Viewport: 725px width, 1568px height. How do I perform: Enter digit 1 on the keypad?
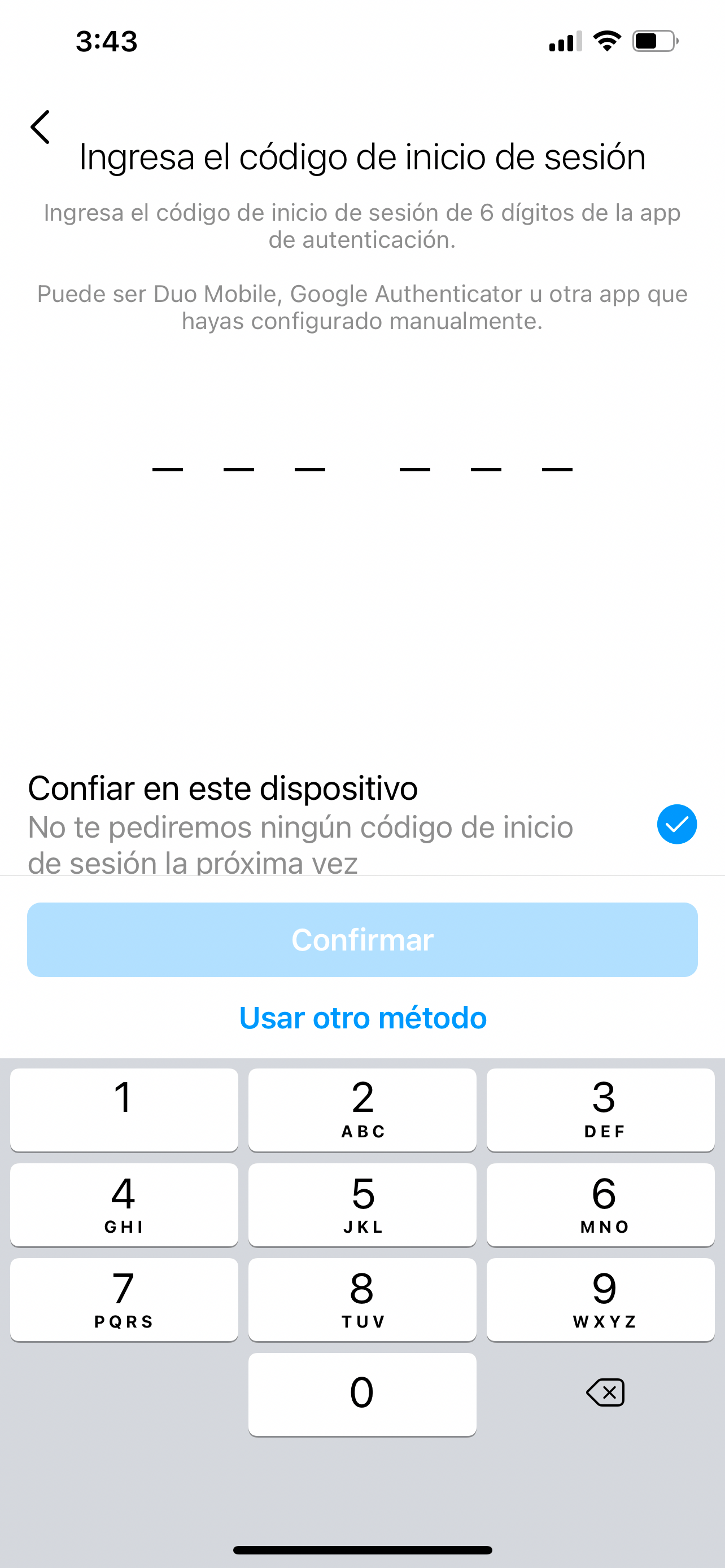pos(124,1110)
